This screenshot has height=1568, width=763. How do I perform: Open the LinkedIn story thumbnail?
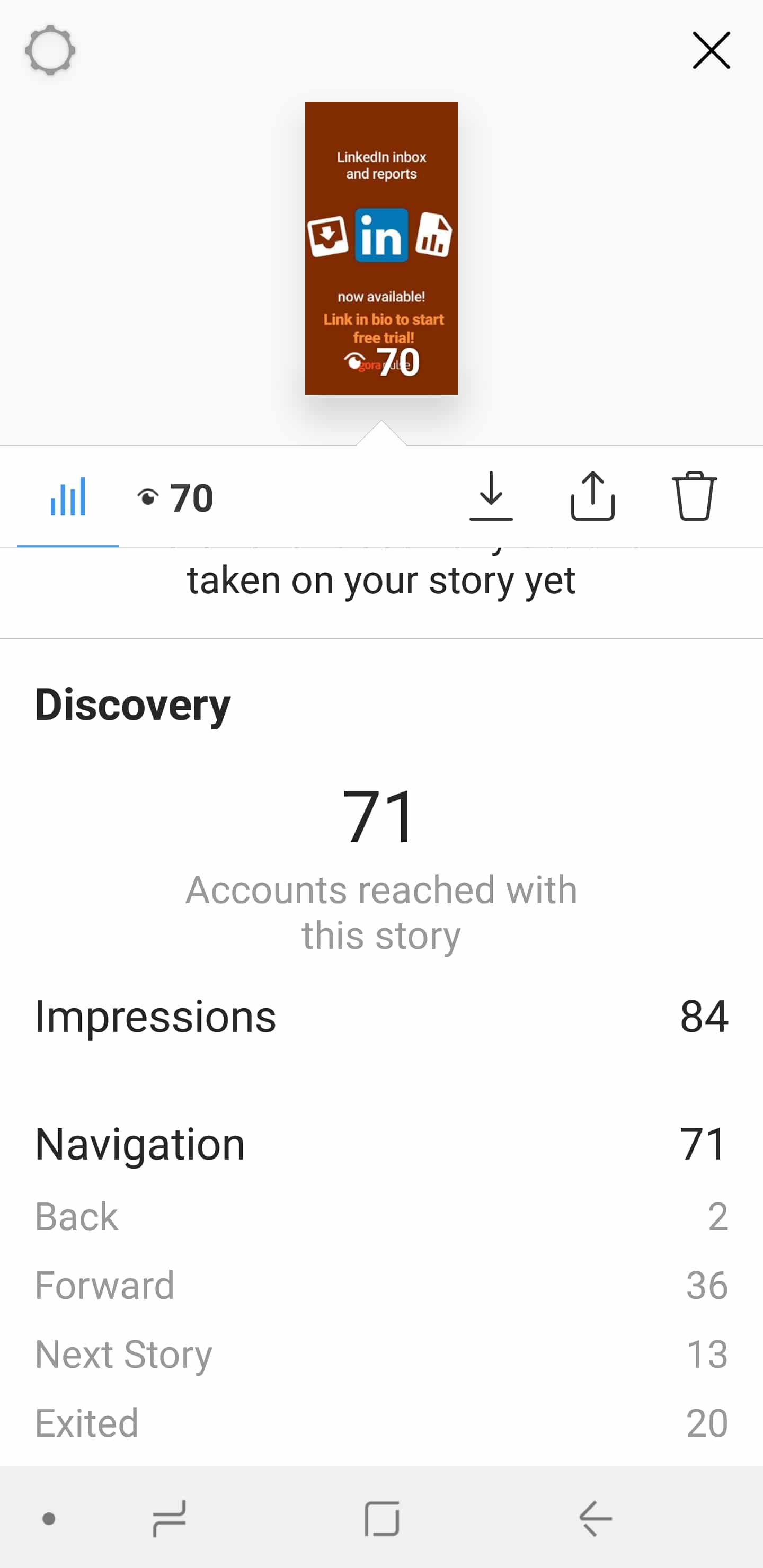(x=381, y=248)
